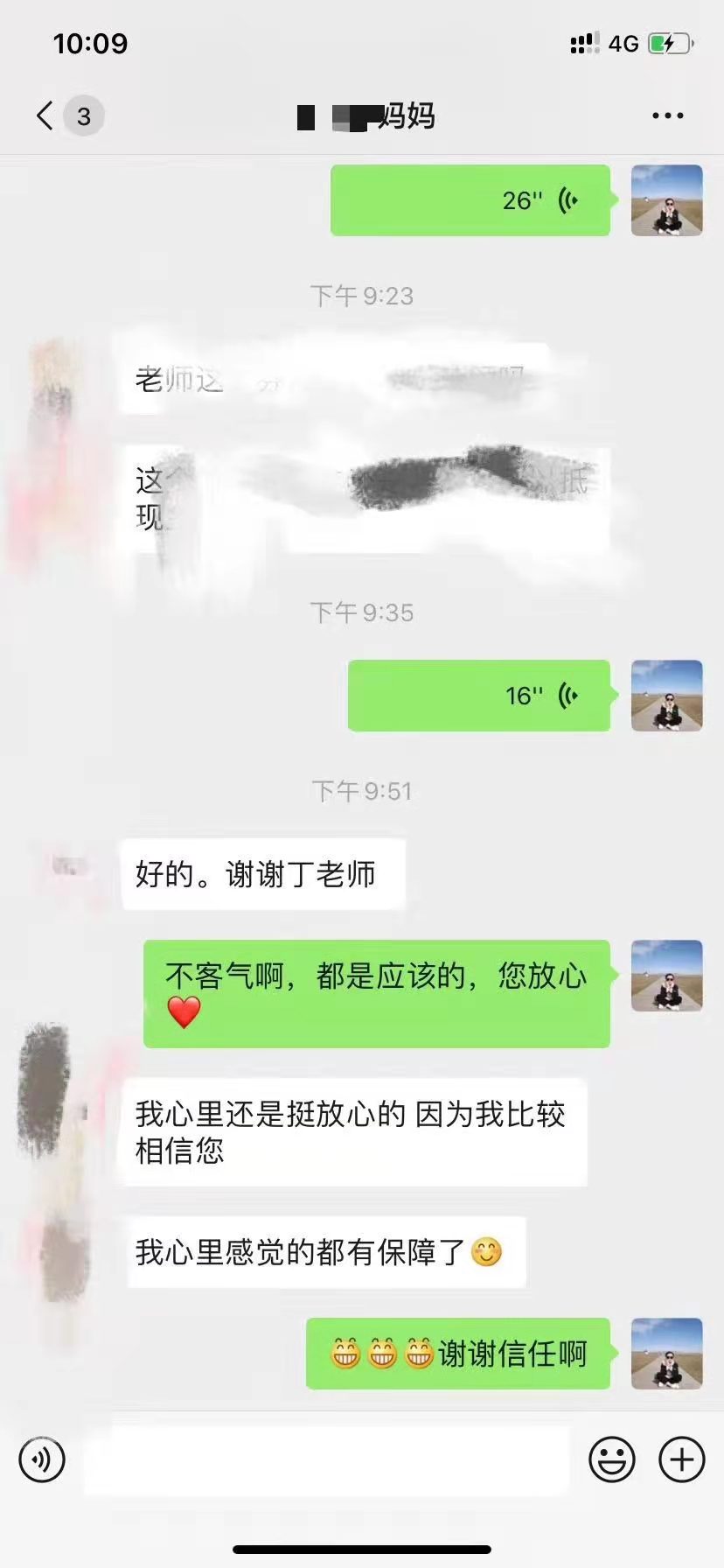The image size is (724, 1568).
Task: Open the three-dot chat info menu
Action: coord(667,115)
